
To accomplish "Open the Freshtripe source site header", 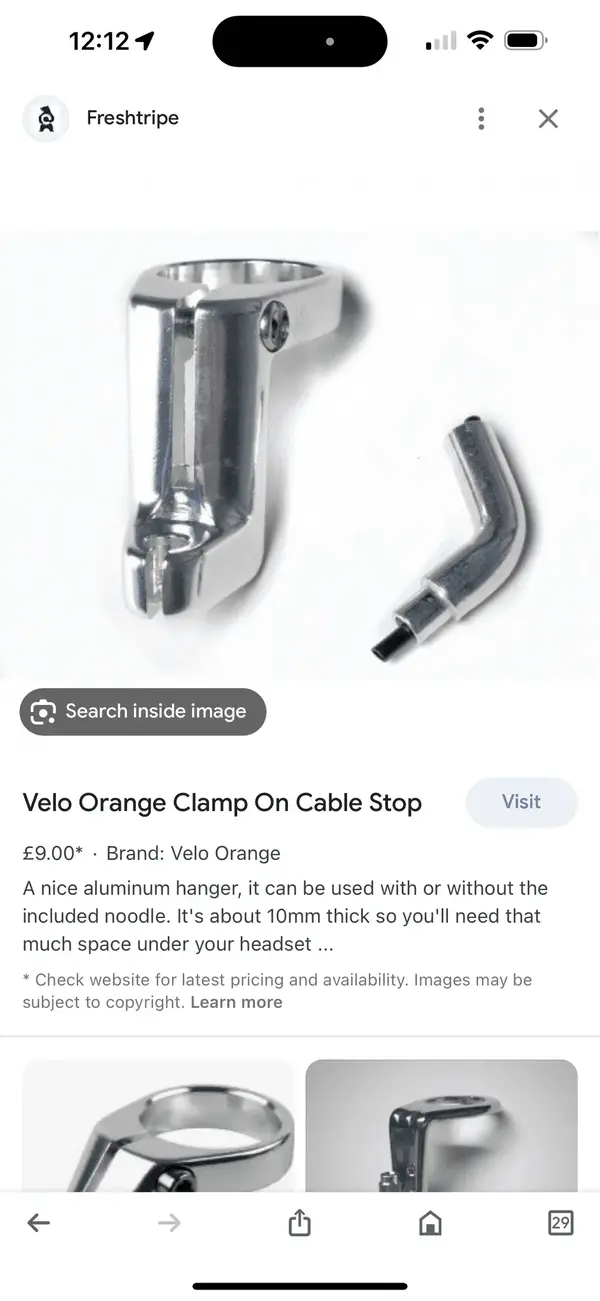I will (132, 118).
